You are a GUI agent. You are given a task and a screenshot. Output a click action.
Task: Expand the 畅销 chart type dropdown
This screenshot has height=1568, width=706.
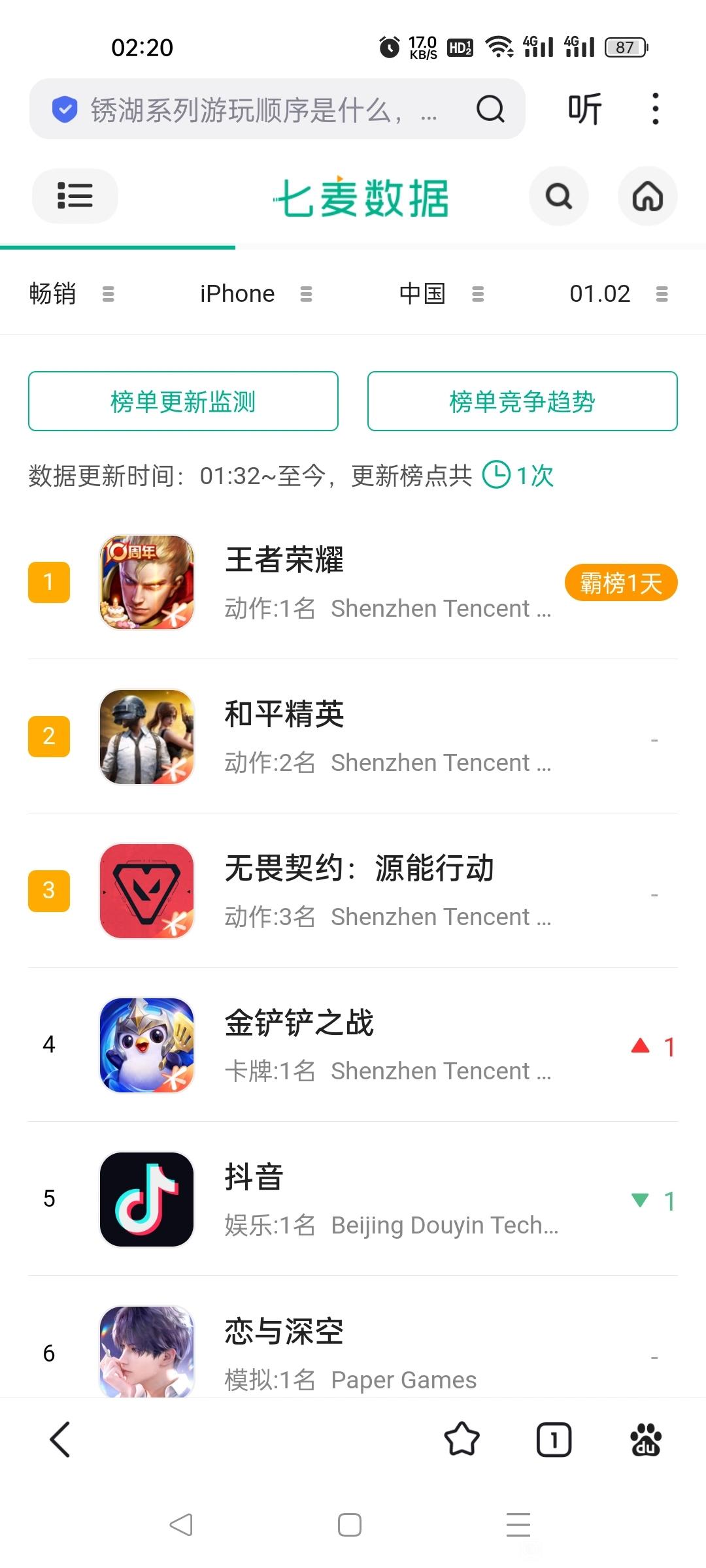click(x=72, y=294)
